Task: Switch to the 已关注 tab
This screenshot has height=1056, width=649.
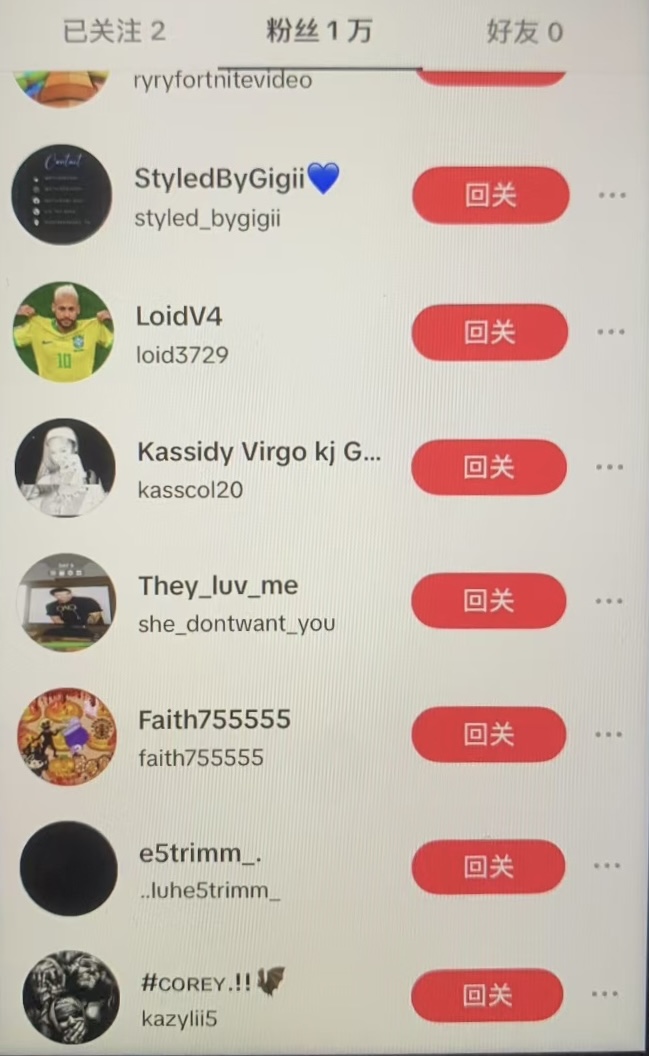Action: (114, 31)
